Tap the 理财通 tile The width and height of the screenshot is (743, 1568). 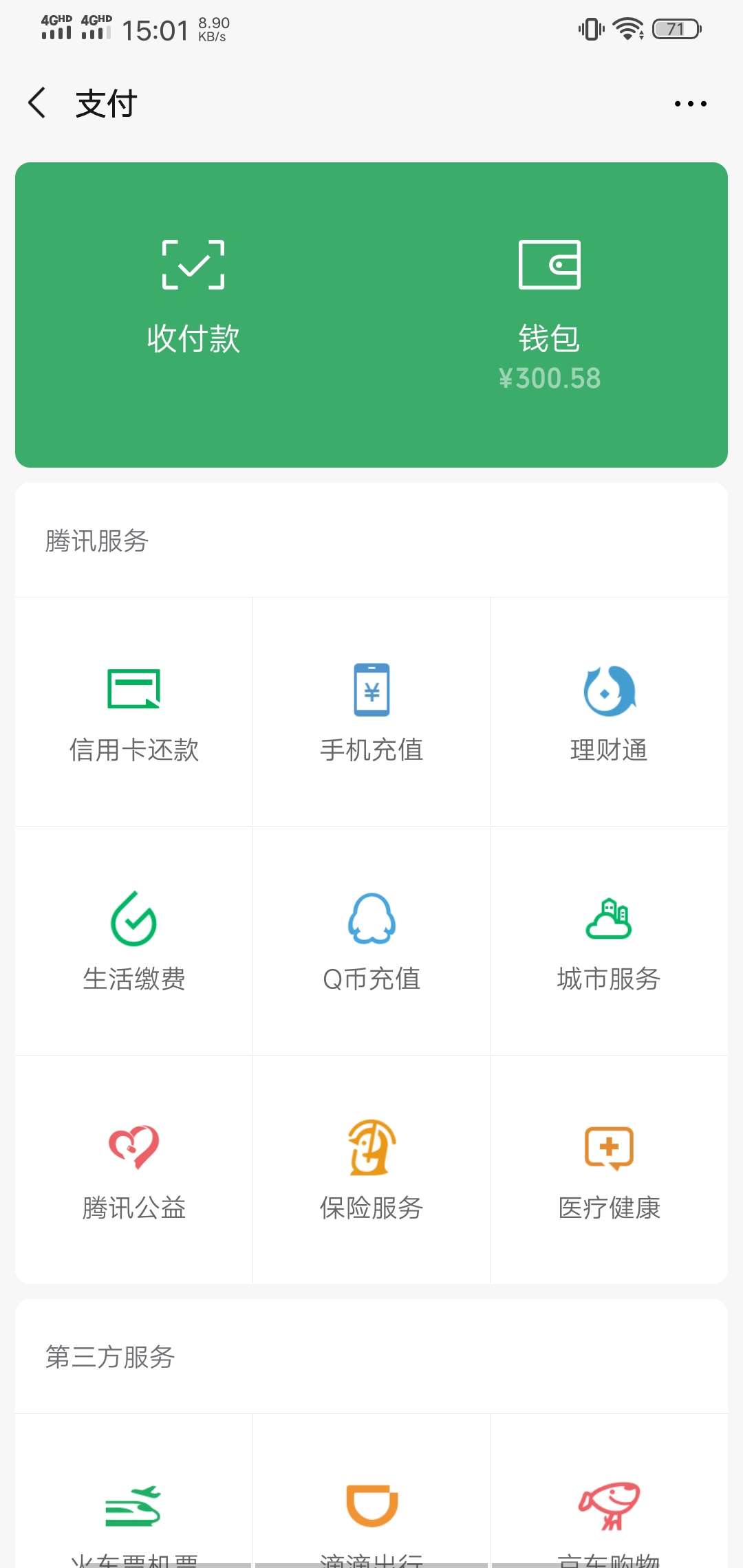pyautogui.click(x=609, y=712)
